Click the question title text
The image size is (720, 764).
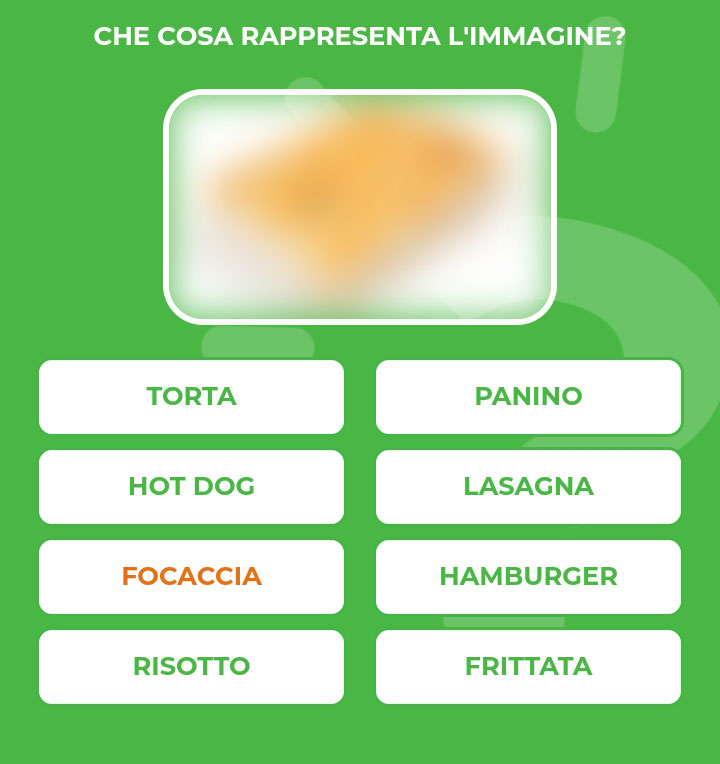(x=360, y=34)
